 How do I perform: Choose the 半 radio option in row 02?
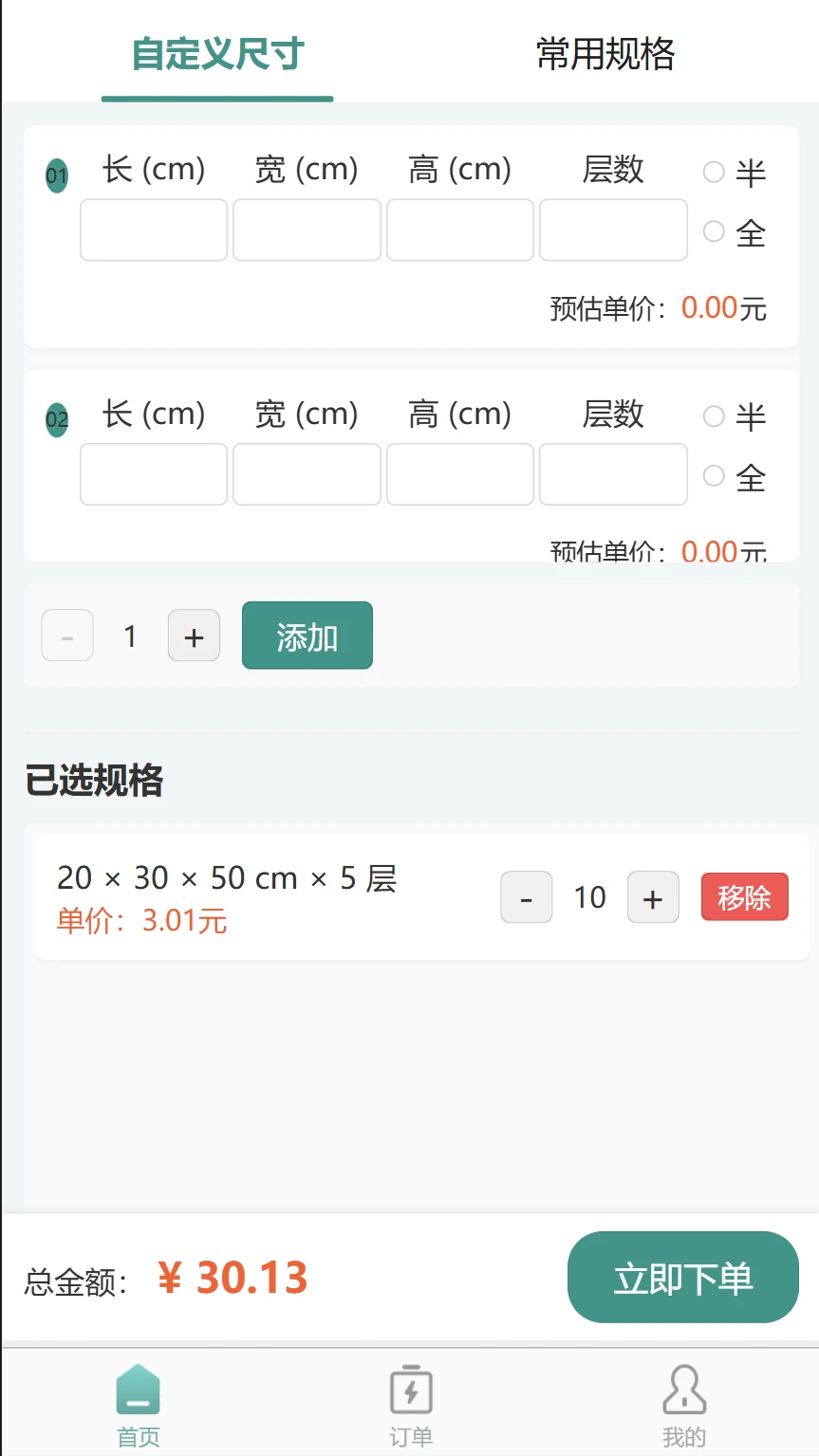[x=715, y=416]
